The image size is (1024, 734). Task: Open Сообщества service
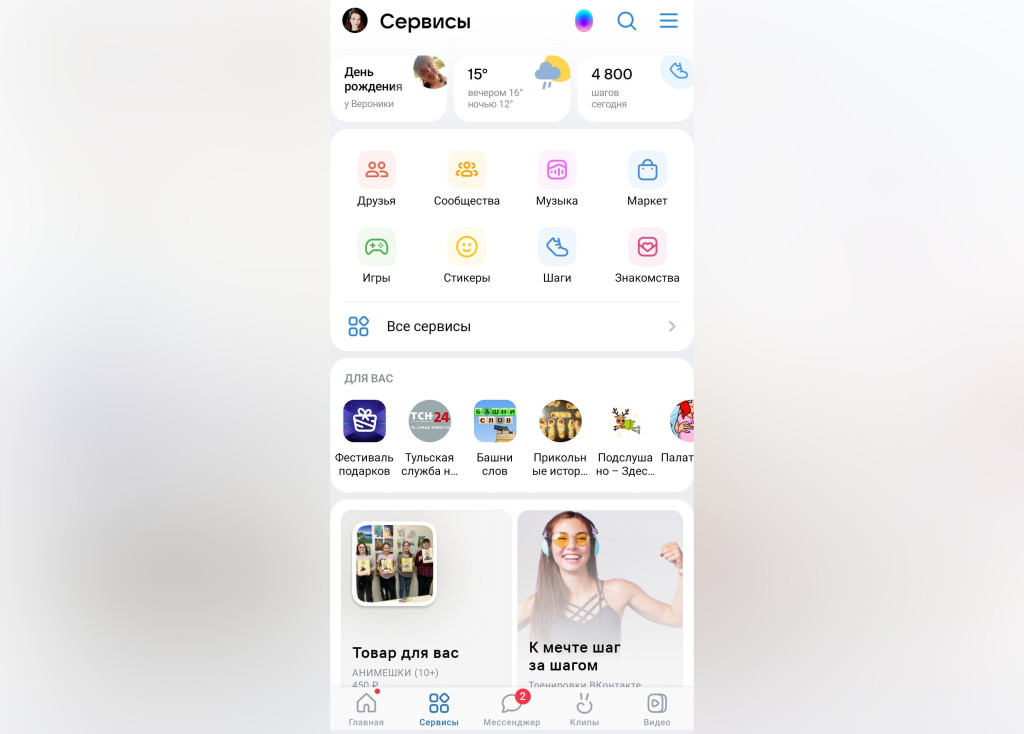(x=467, y=179)
